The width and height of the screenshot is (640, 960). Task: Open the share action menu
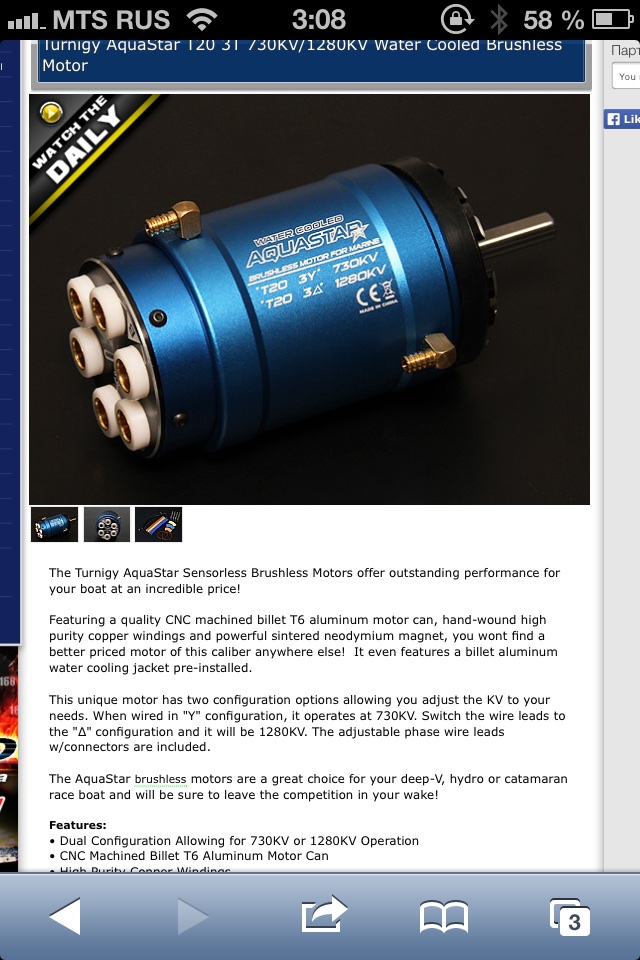[x=324, y=914]
